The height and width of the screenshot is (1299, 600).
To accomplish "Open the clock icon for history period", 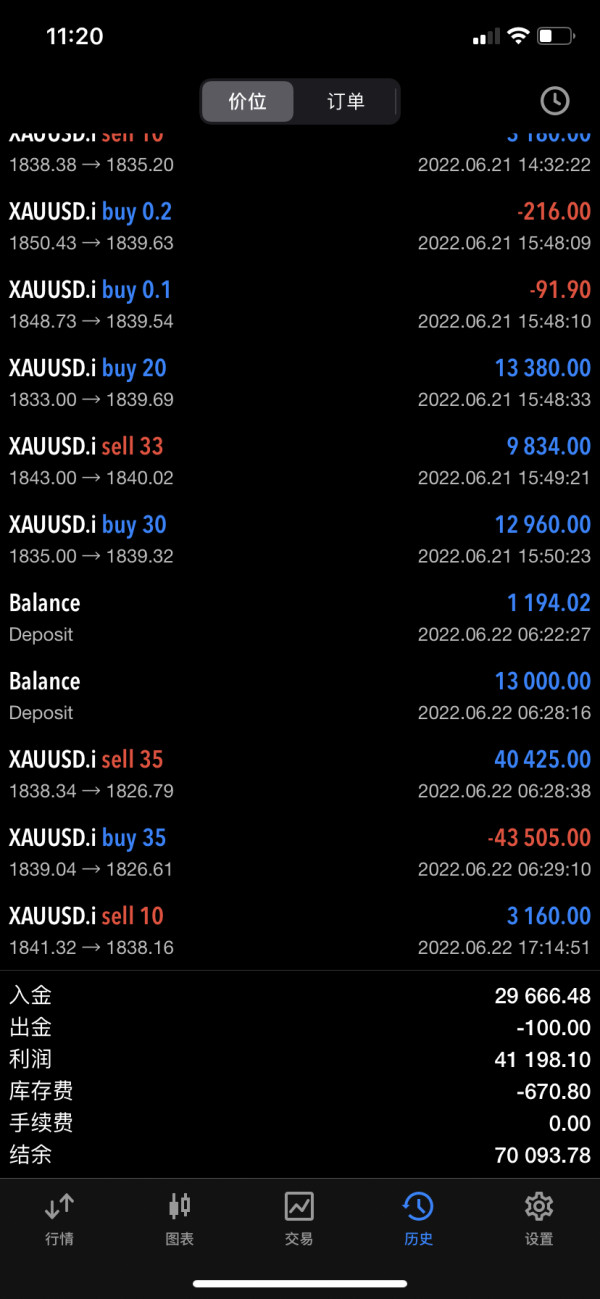I will pos(554,100).
